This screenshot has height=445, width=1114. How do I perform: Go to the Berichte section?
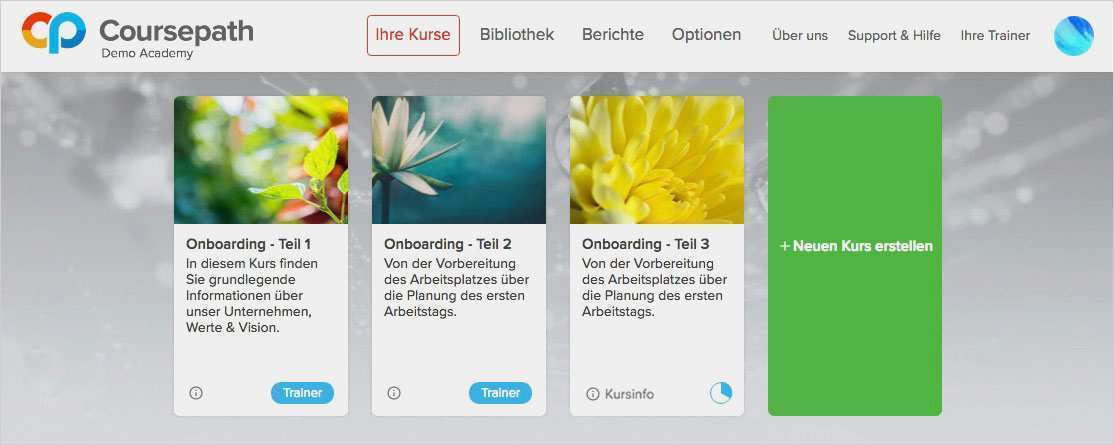pos(612,35)
